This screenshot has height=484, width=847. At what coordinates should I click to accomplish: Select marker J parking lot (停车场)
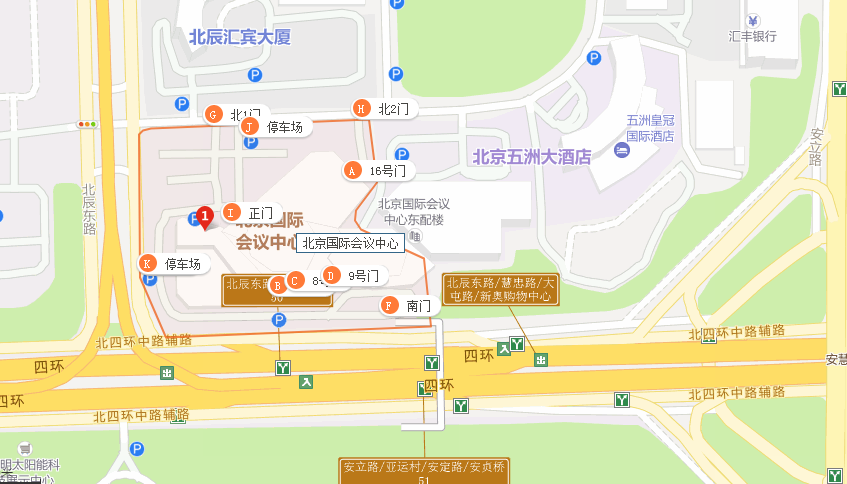[x=250, y=126]
